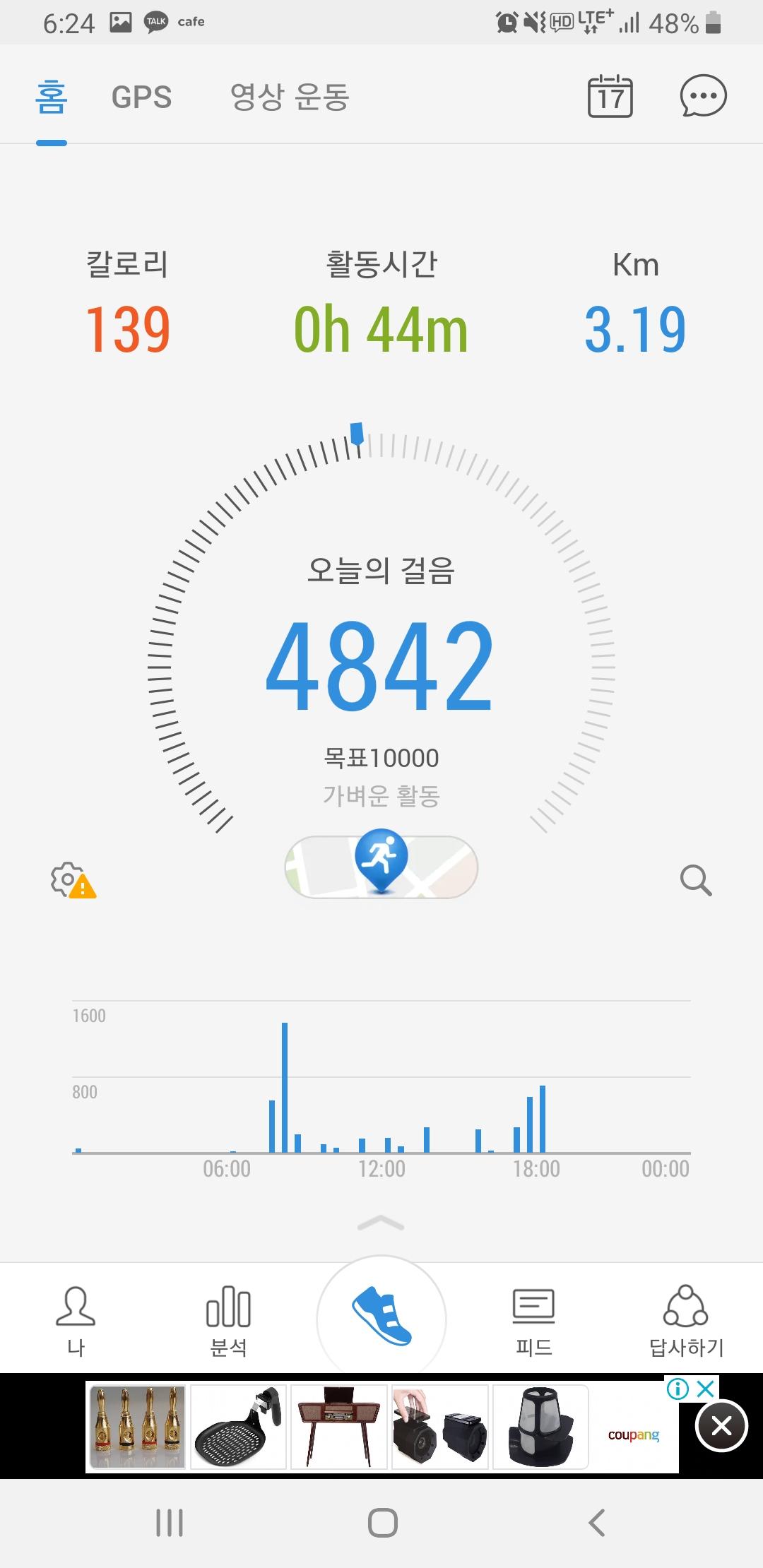Viewport: 763px width, 1568px height.
Task: Expand the panel with the up chevron
Action: tap(381, 1223)
